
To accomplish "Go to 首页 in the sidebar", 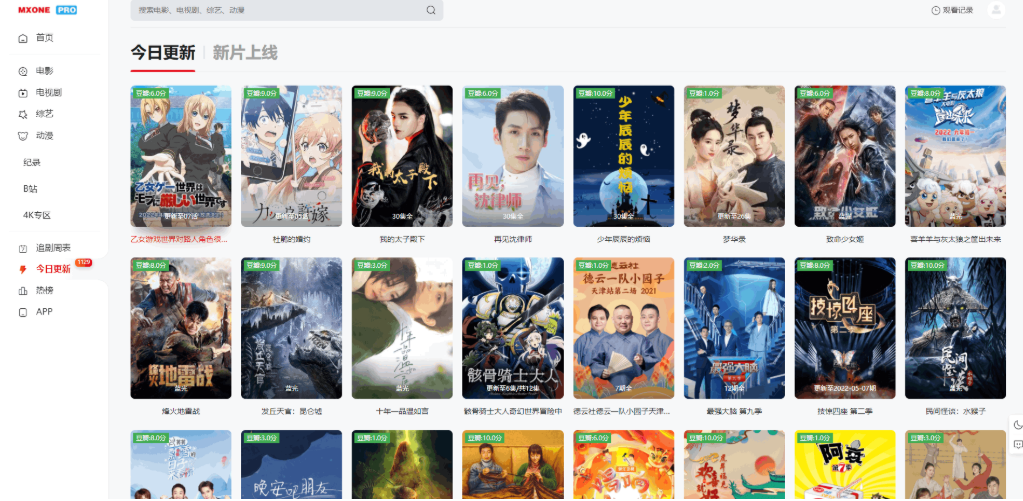I will 44,38.
